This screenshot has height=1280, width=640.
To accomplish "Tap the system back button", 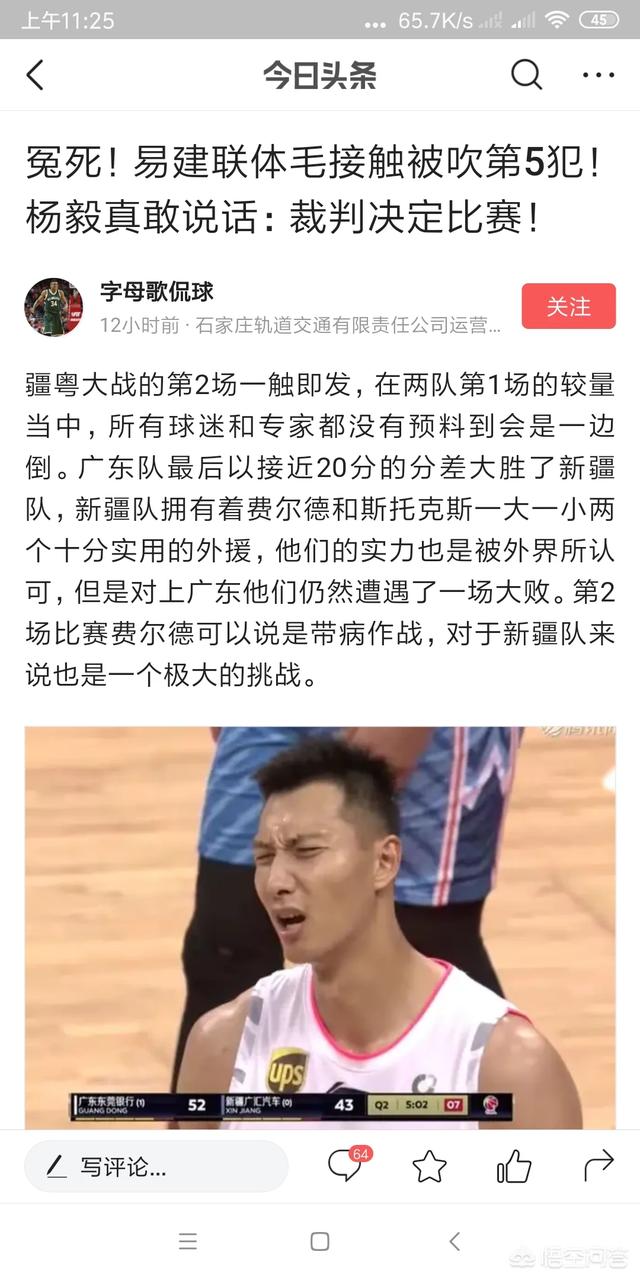I will click(454, 1242).
